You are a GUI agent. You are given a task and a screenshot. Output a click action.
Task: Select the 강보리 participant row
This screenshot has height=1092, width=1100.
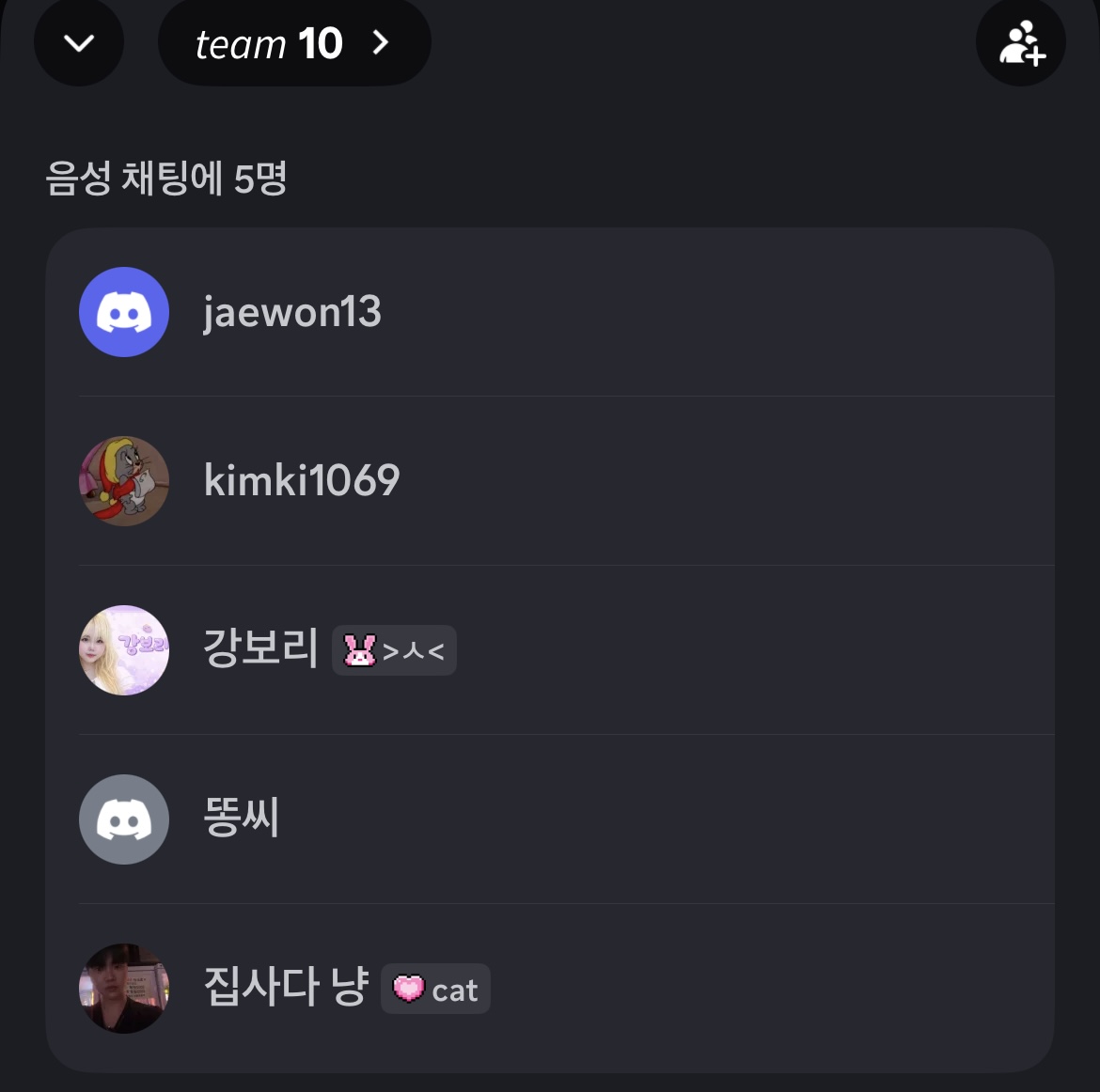click(549, 650)
